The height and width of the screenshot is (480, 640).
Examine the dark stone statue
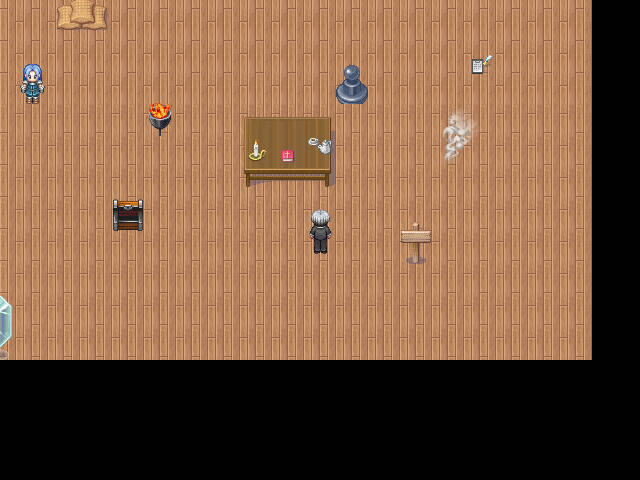click(x=352, y=85)
